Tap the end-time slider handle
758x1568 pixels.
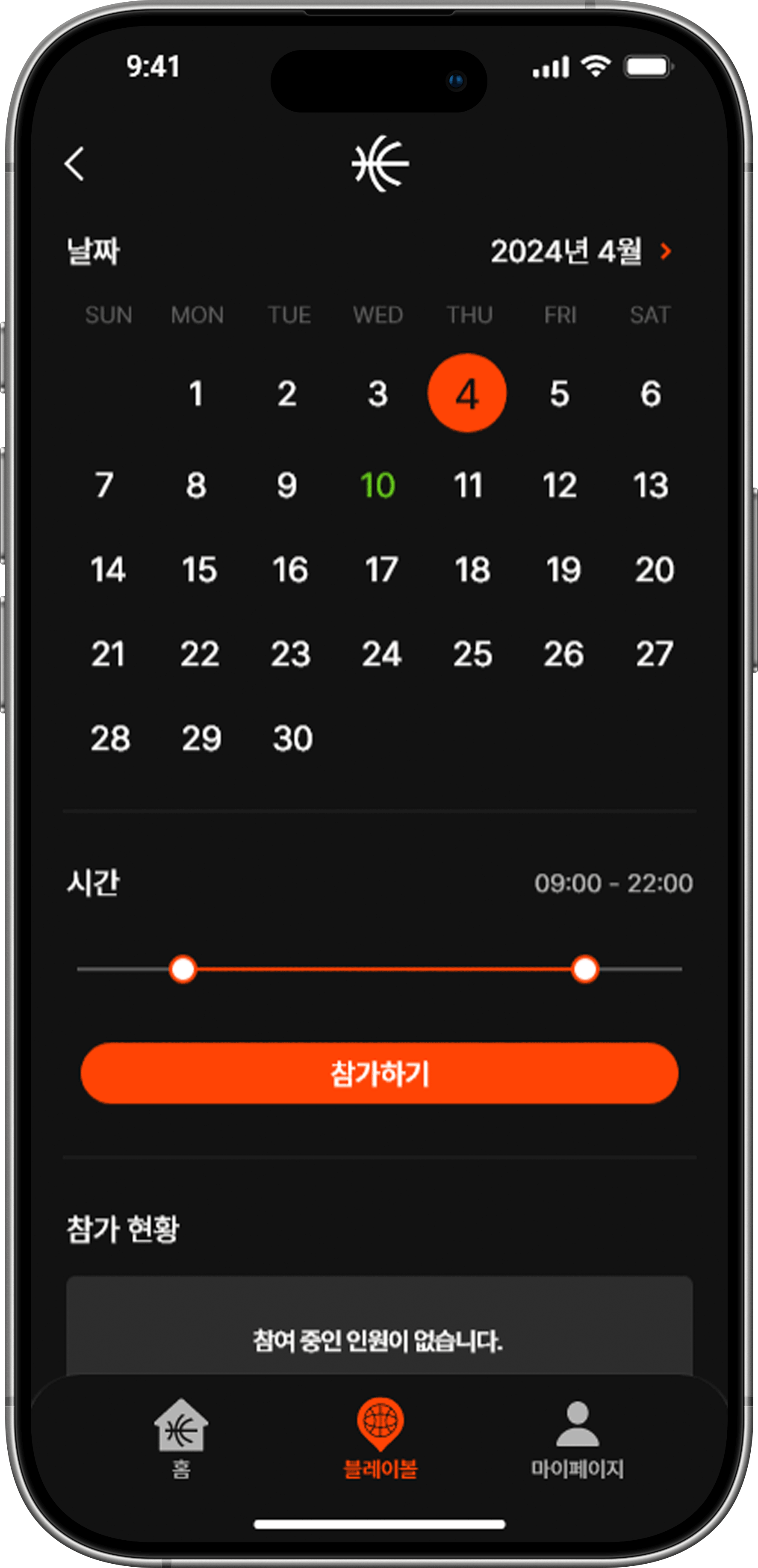point(584,969)
